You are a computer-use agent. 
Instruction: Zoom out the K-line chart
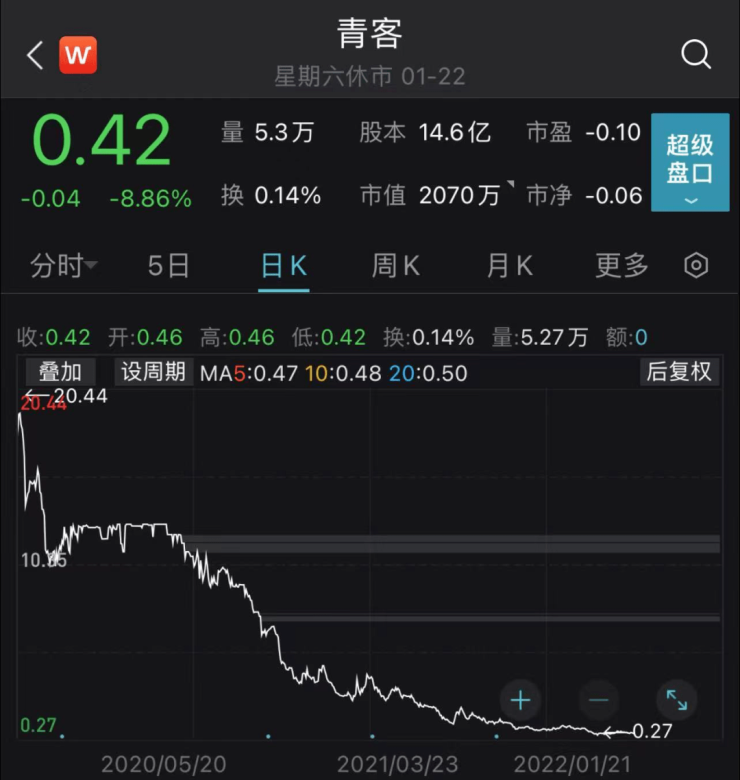[x=598, y=700]
